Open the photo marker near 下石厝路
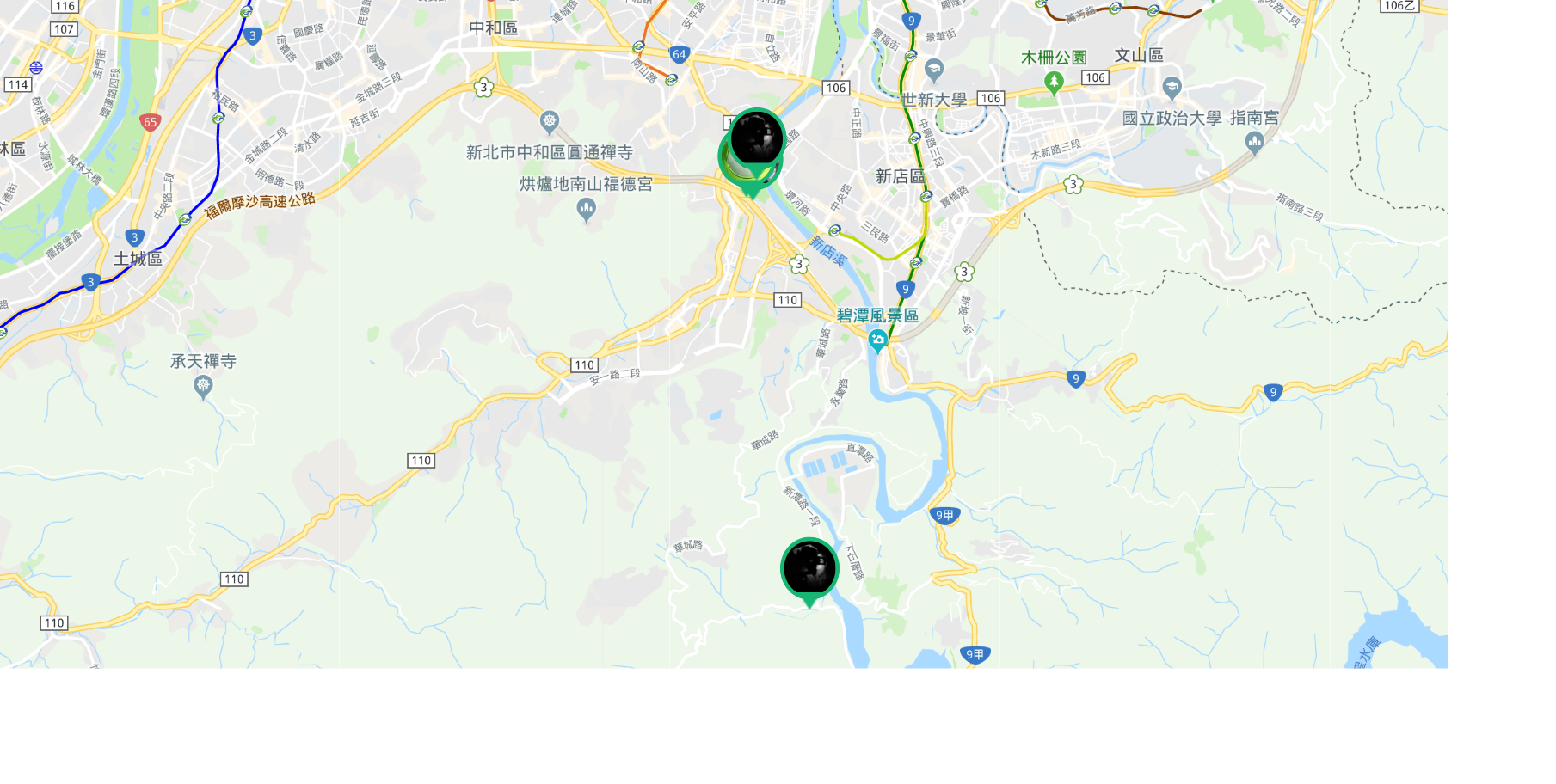This screenshot has width=1556, height=784. [x=809, y=568]
